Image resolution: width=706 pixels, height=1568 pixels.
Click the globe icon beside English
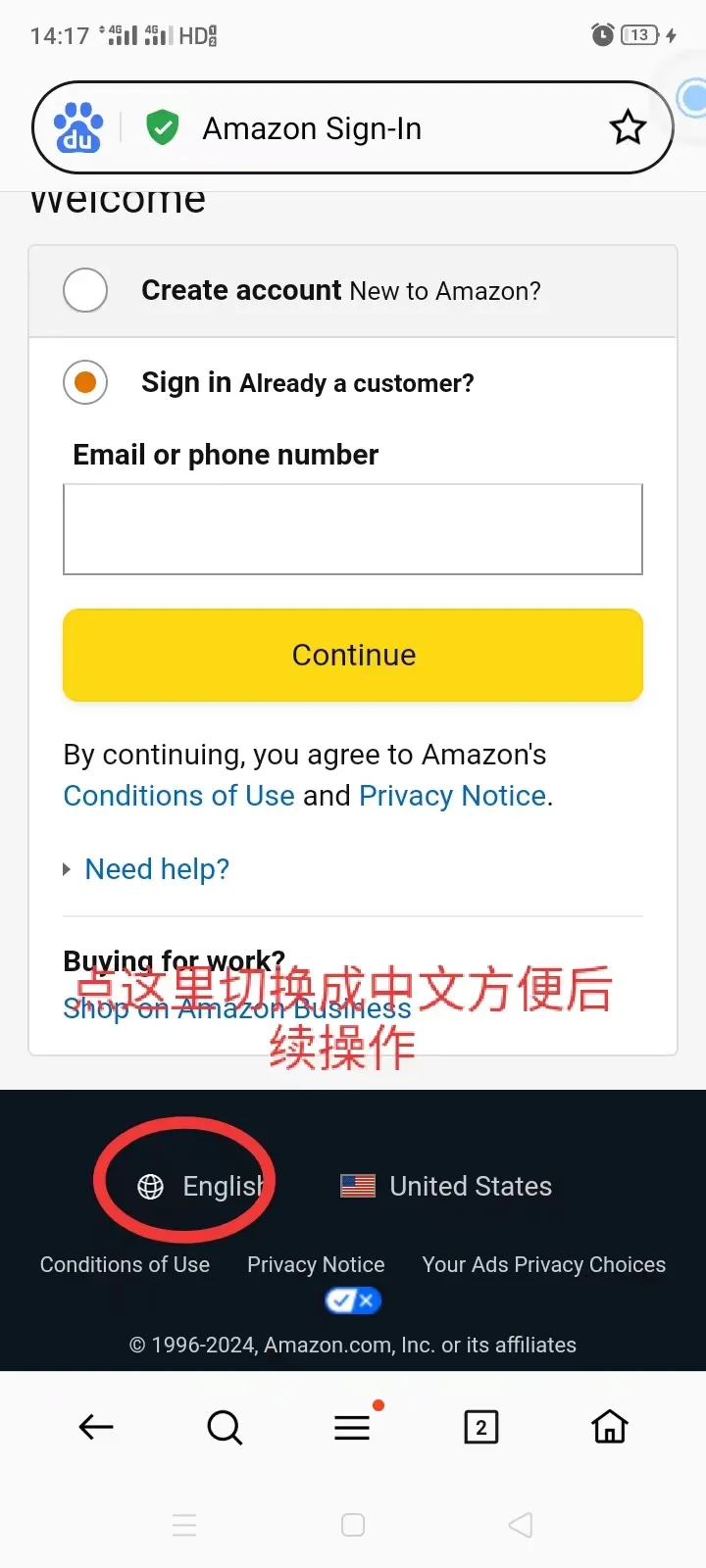149,1186
